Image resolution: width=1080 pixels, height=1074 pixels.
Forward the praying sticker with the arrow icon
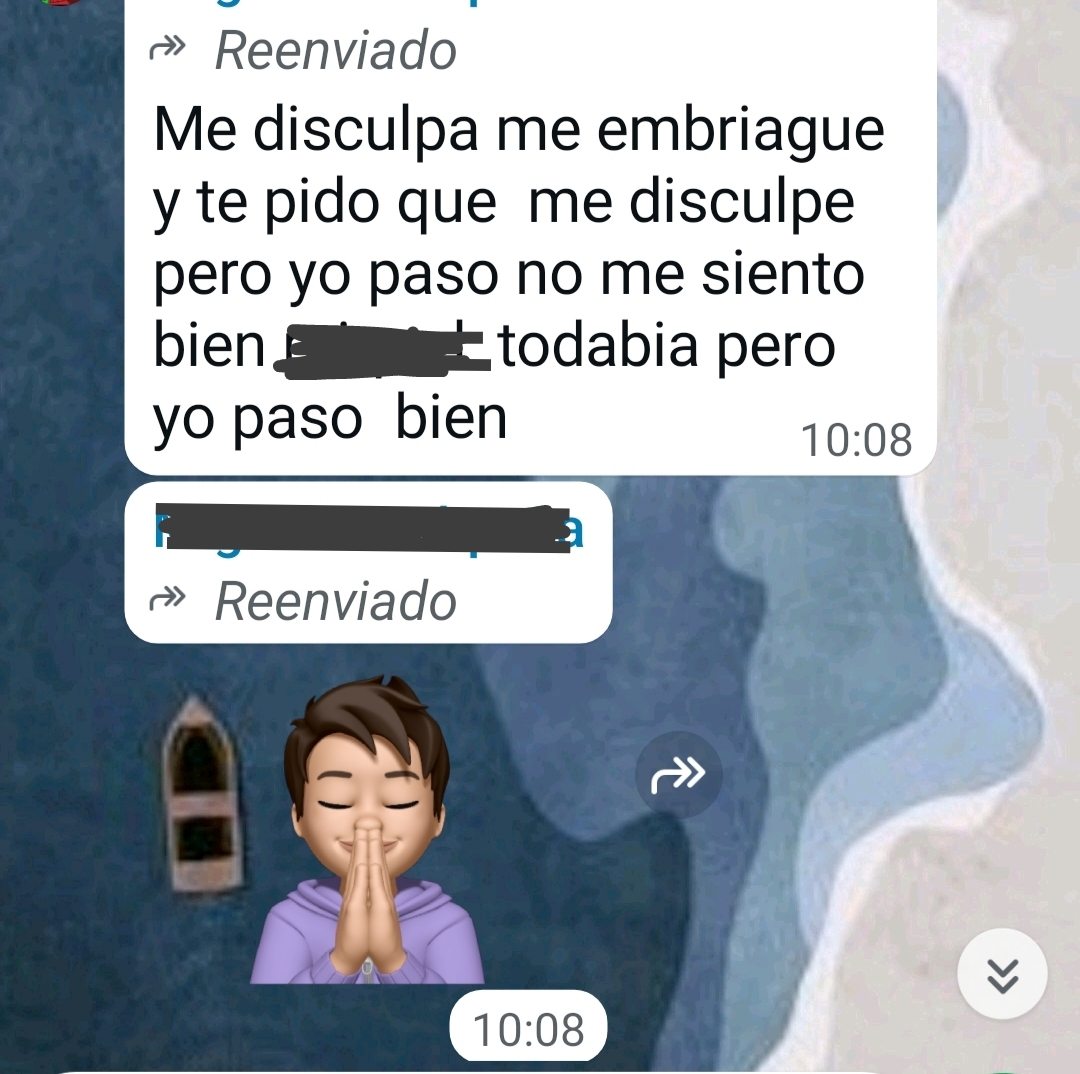(x=678, y=774)
